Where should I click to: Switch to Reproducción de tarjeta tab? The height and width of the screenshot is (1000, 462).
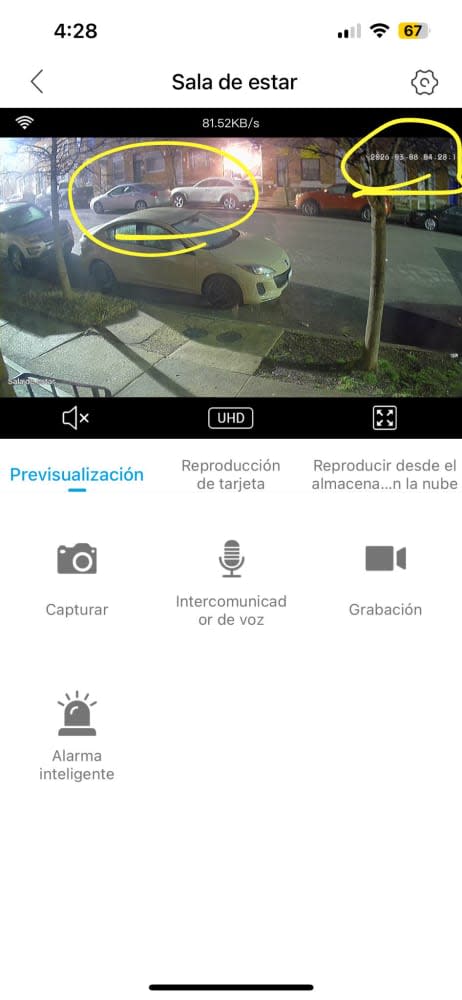(x=230, y=474)
